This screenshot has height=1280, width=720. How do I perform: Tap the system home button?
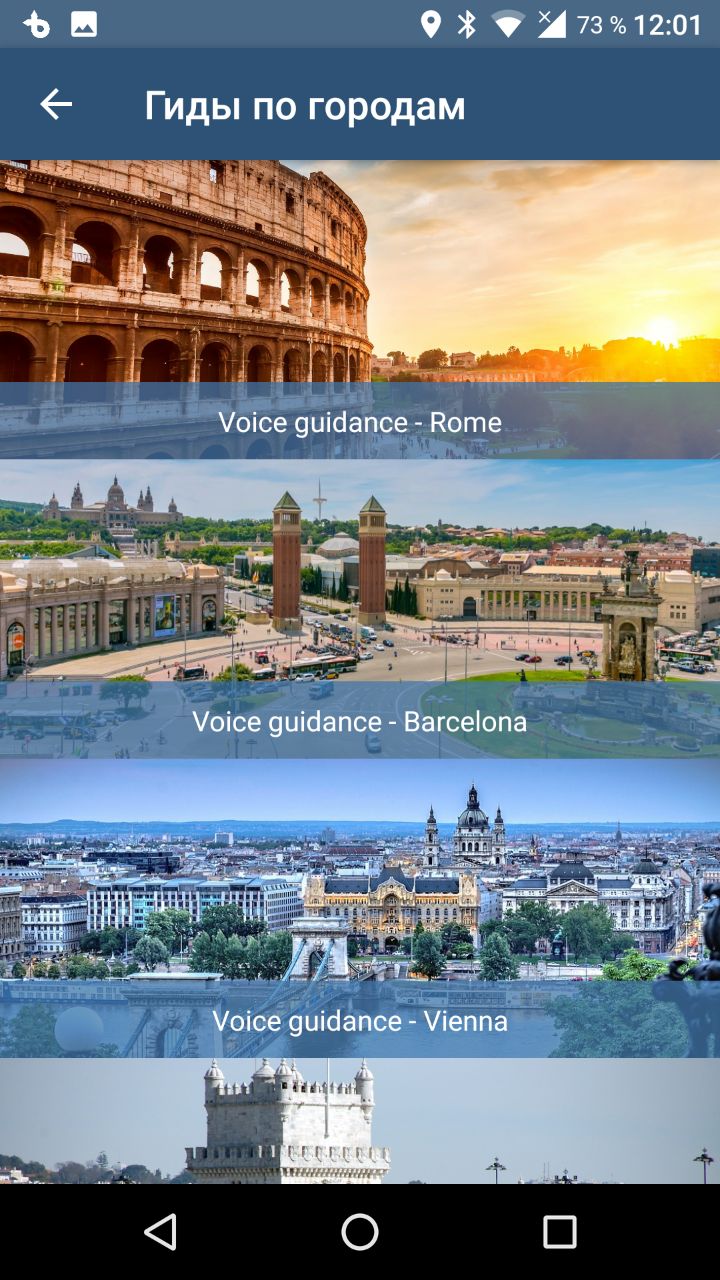click(x=360, y=1232)
